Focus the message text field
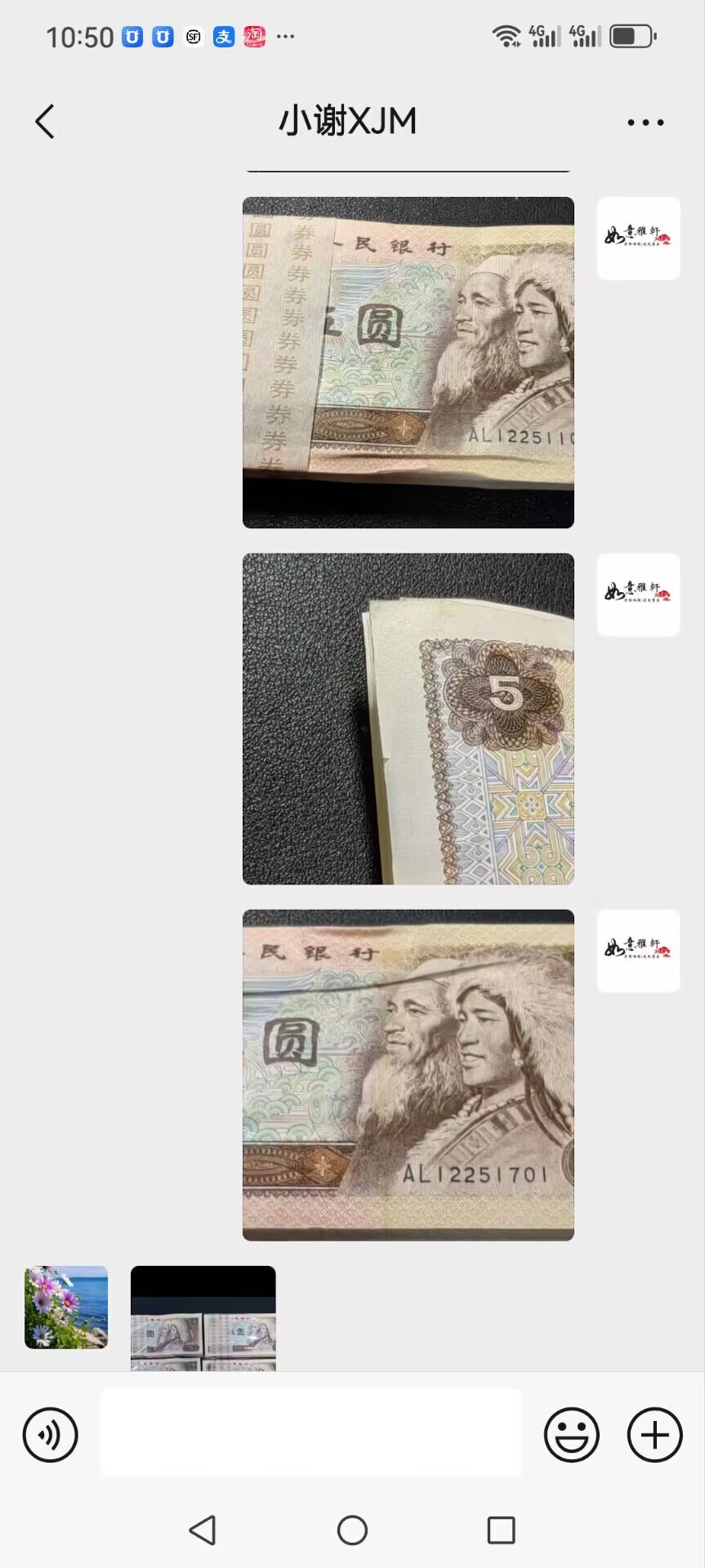Viewport: 705px width, 1568px height. 311,1432
